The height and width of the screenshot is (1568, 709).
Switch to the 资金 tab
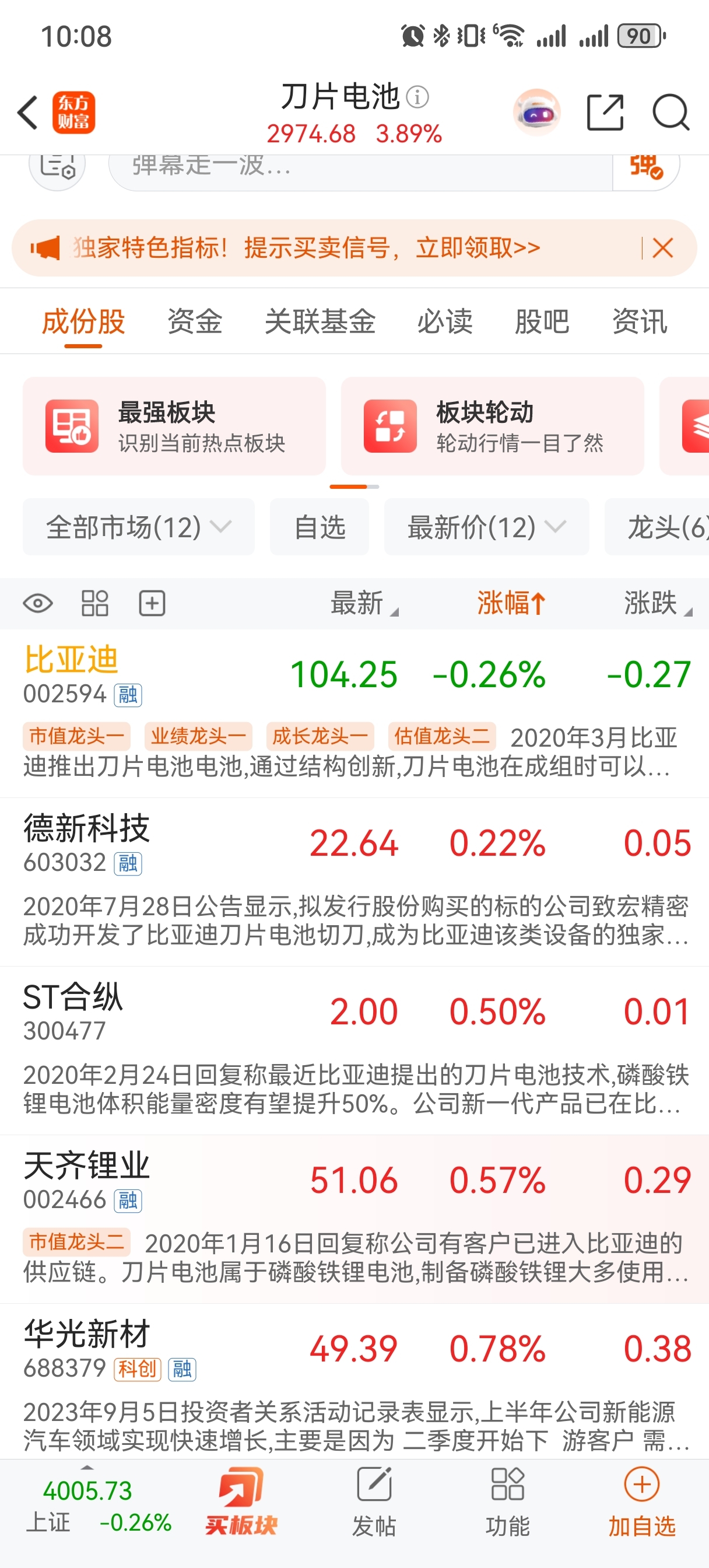coord(195,321)
